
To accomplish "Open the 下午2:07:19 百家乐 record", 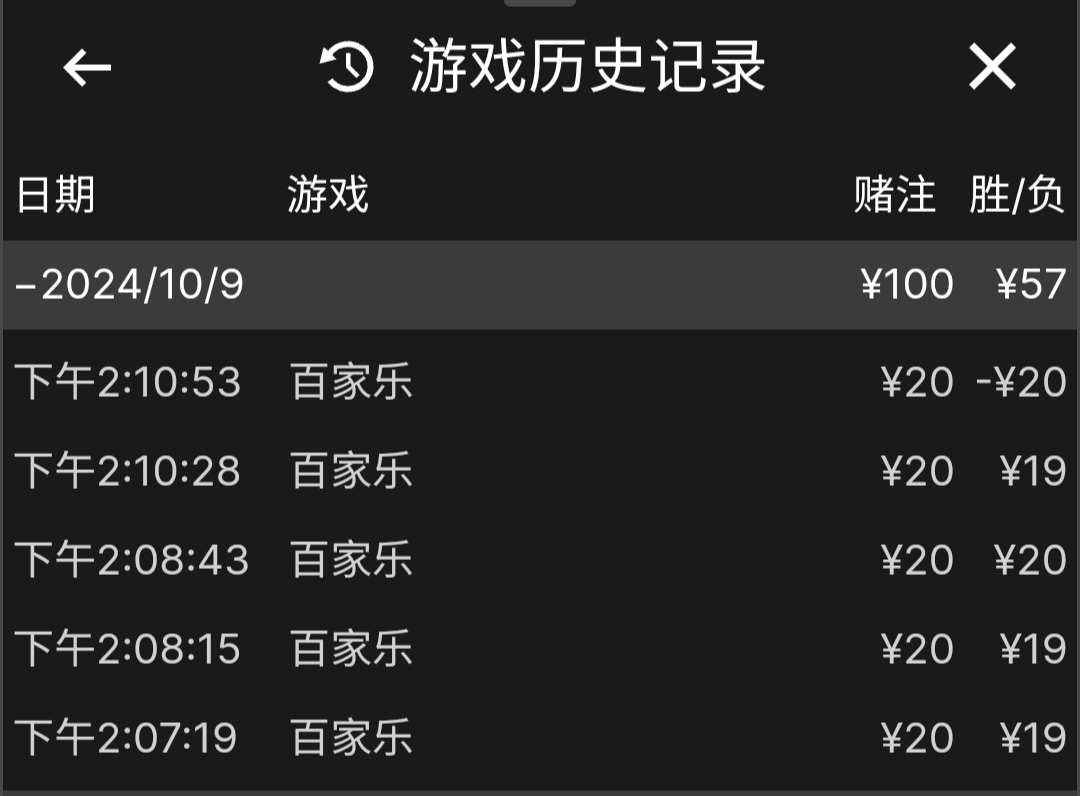I will [540, 738].
